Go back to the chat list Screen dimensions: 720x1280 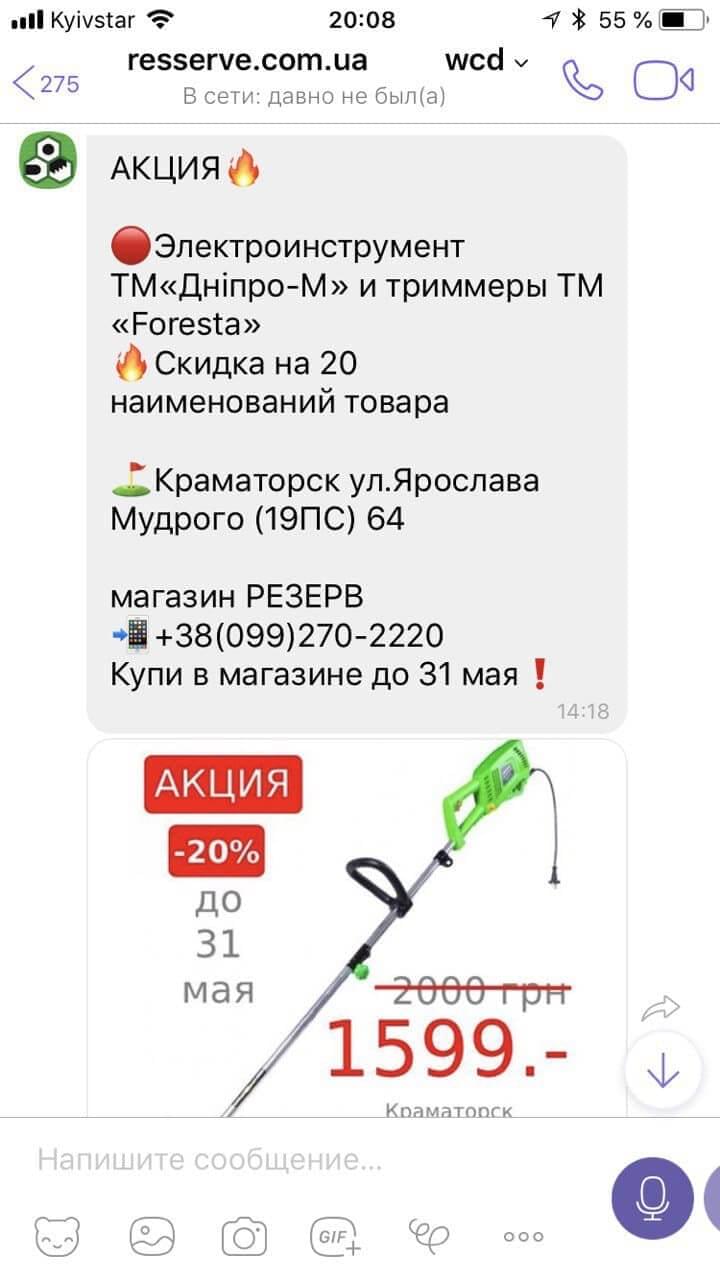coord(45,82)
